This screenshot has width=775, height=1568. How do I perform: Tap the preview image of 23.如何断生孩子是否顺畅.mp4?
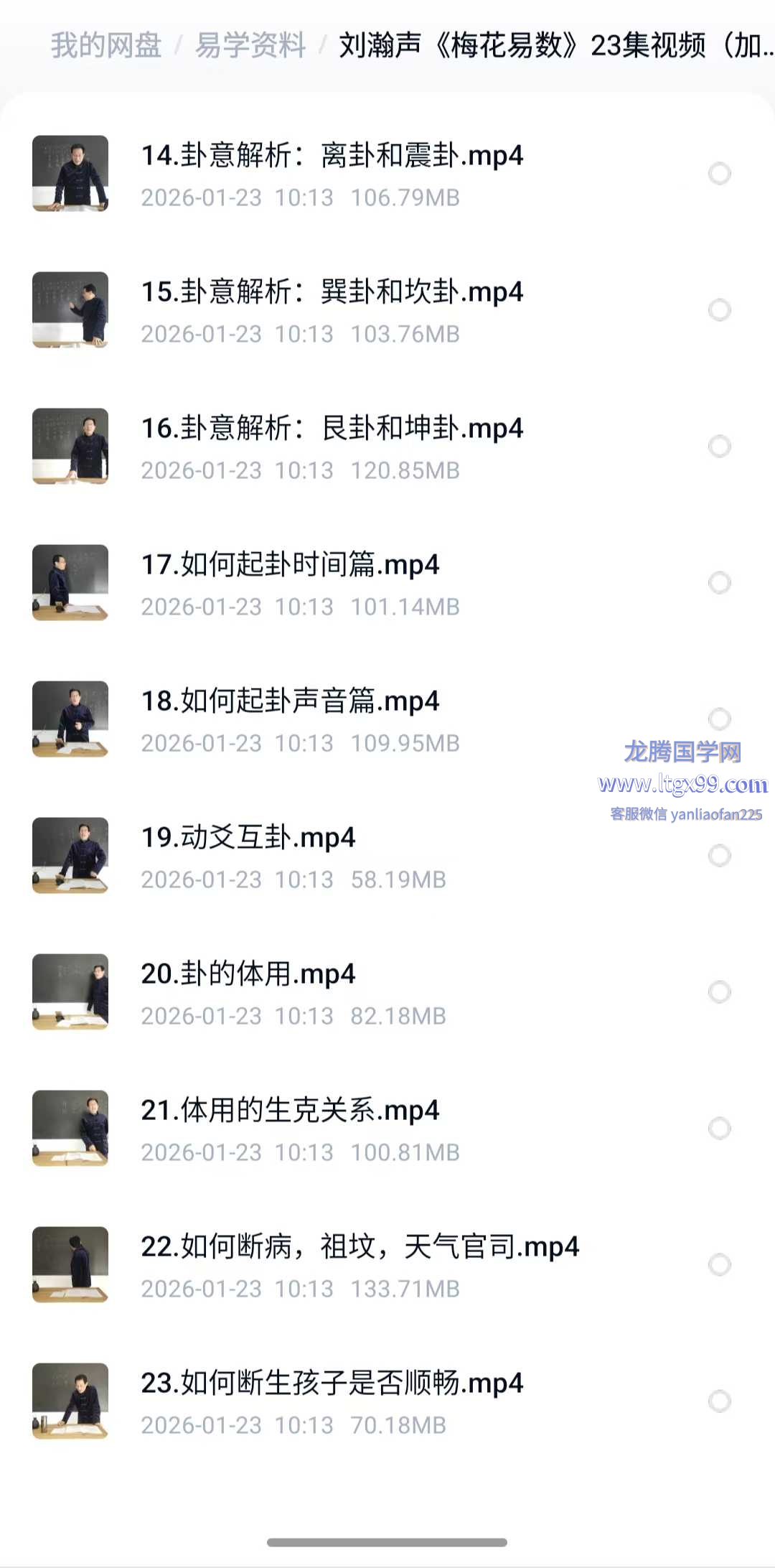click(70, 1401)
